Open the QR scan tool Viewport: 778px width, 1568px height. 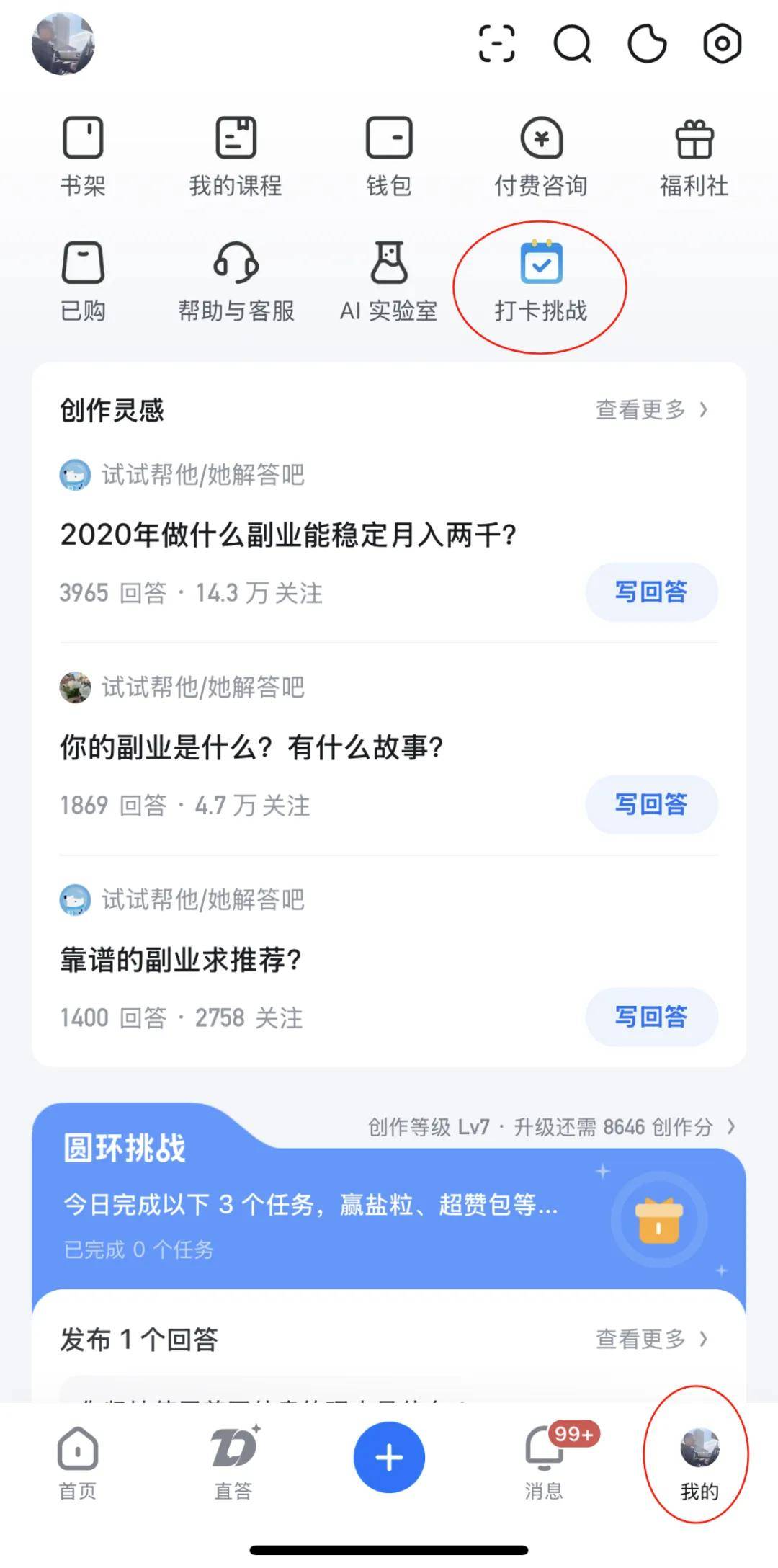click(497, 45)
